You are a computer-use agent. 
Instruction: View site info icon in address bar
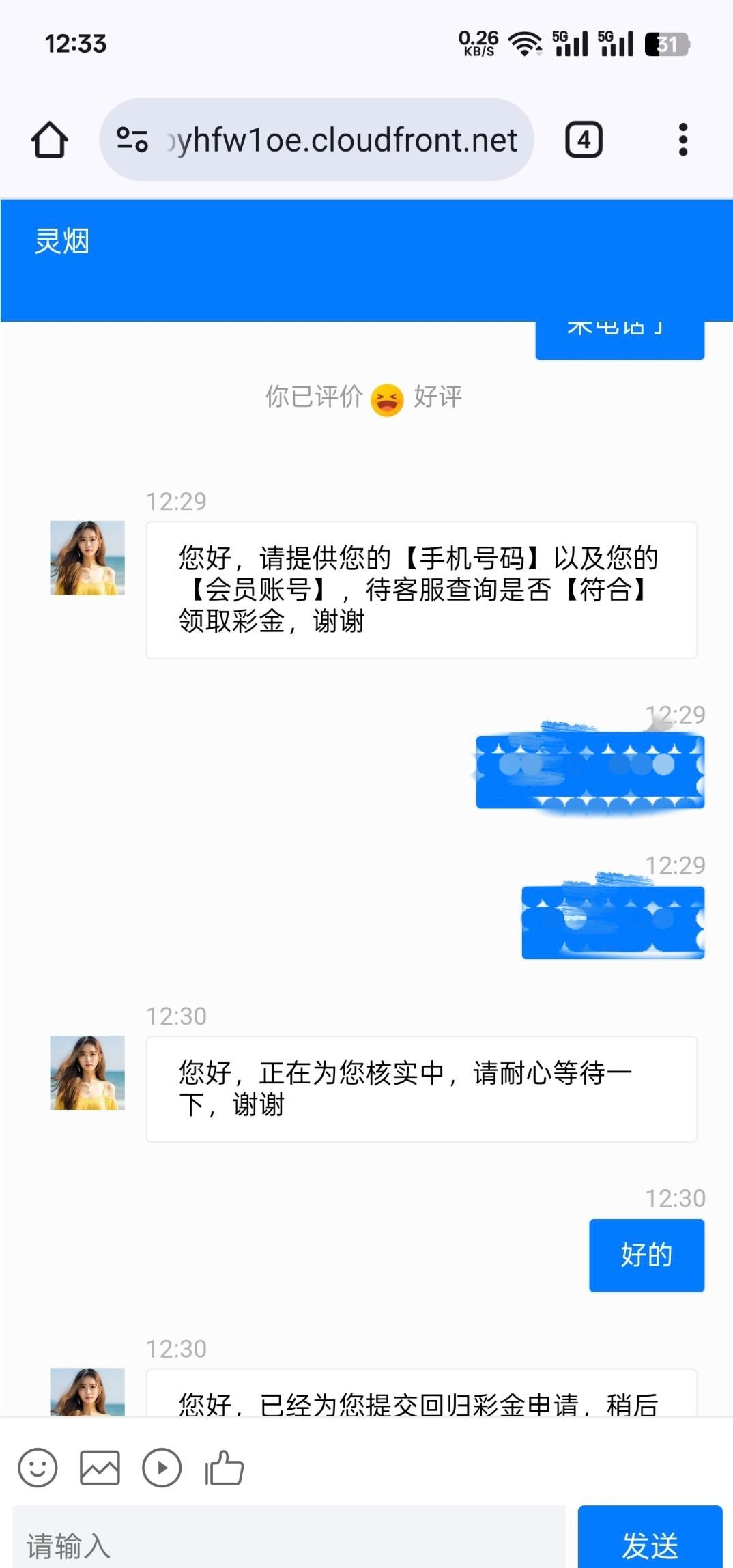point(132,139)
